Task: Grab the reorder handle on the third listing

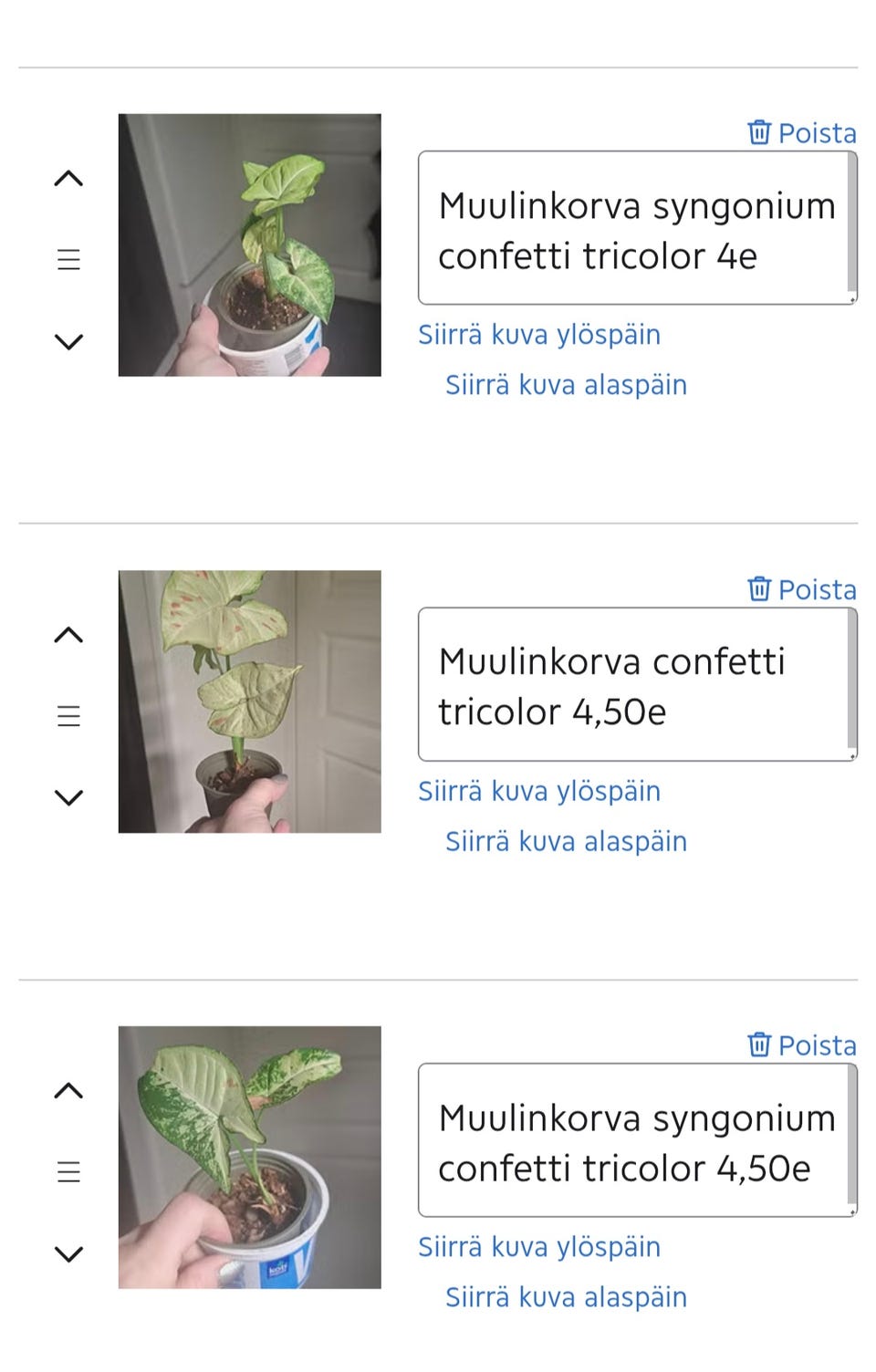Action: [x=68, y=1171]
